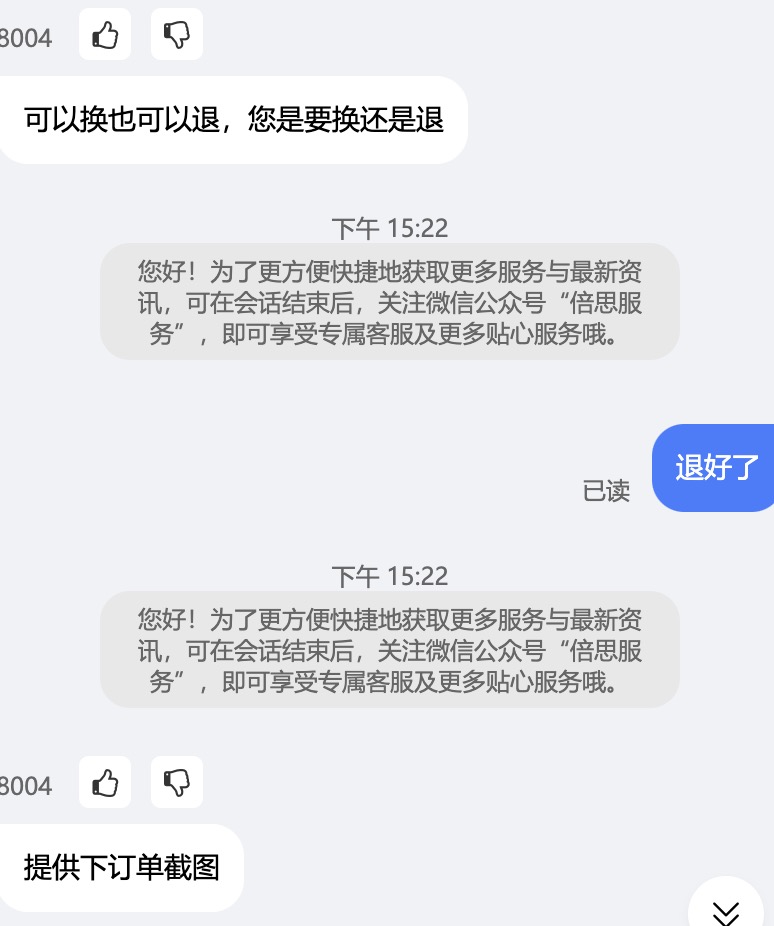Screen dimensions: 774x926
Task: Like the 提供下订单截图 message
Action: 105,782
